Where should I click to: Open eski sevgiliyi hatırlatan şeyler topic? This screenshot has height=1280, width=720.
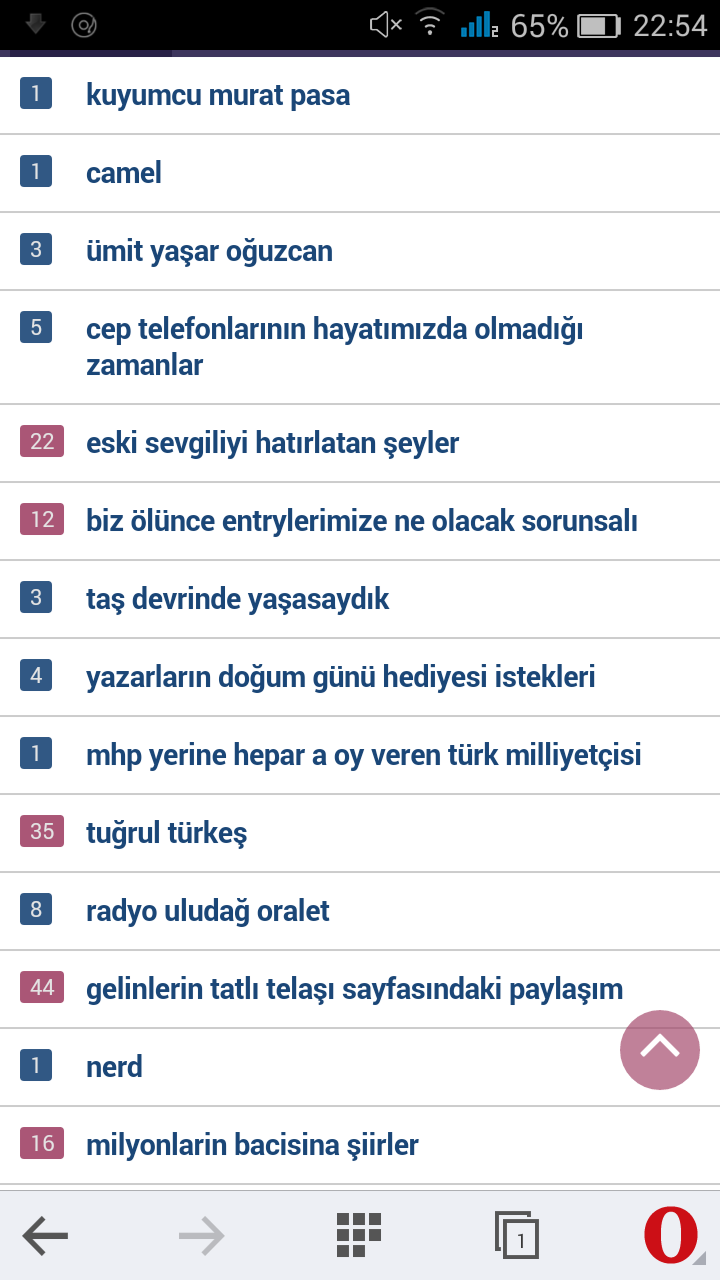pos(360,443)
